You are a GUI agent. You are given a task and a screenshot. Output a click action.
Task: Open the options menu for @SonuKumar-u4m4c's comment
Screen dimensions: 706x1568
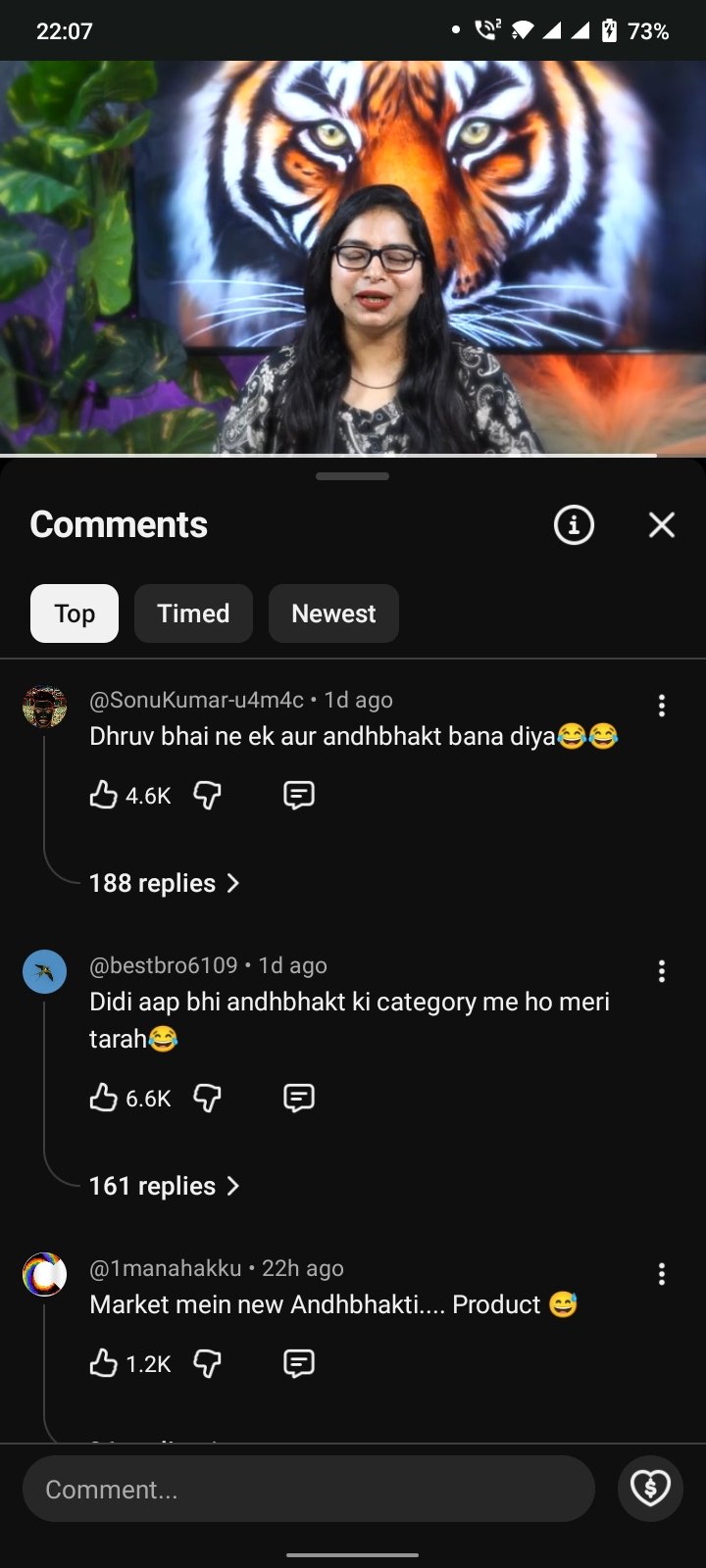662,706
